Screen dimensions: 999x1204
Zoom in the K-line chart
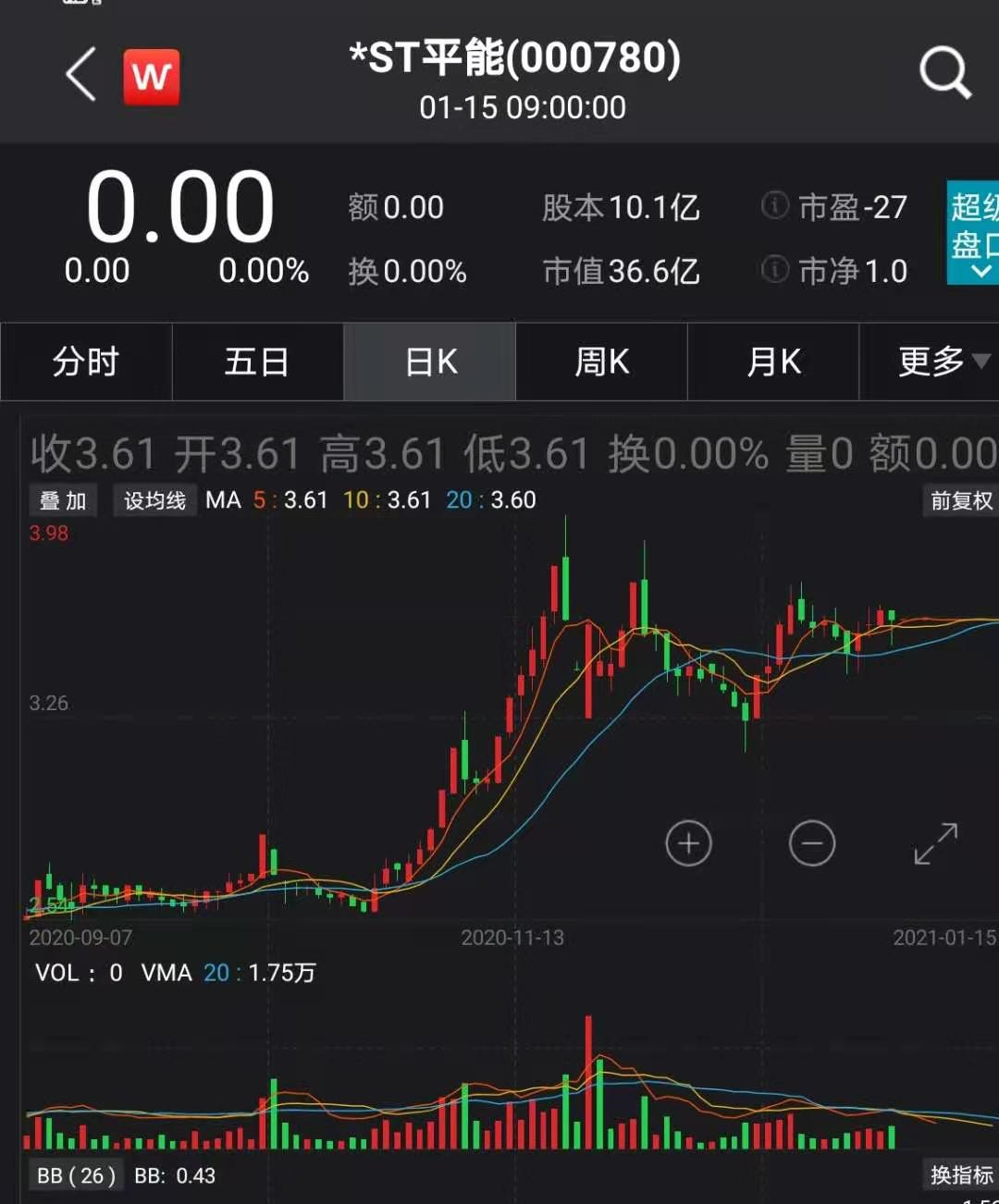688,843
